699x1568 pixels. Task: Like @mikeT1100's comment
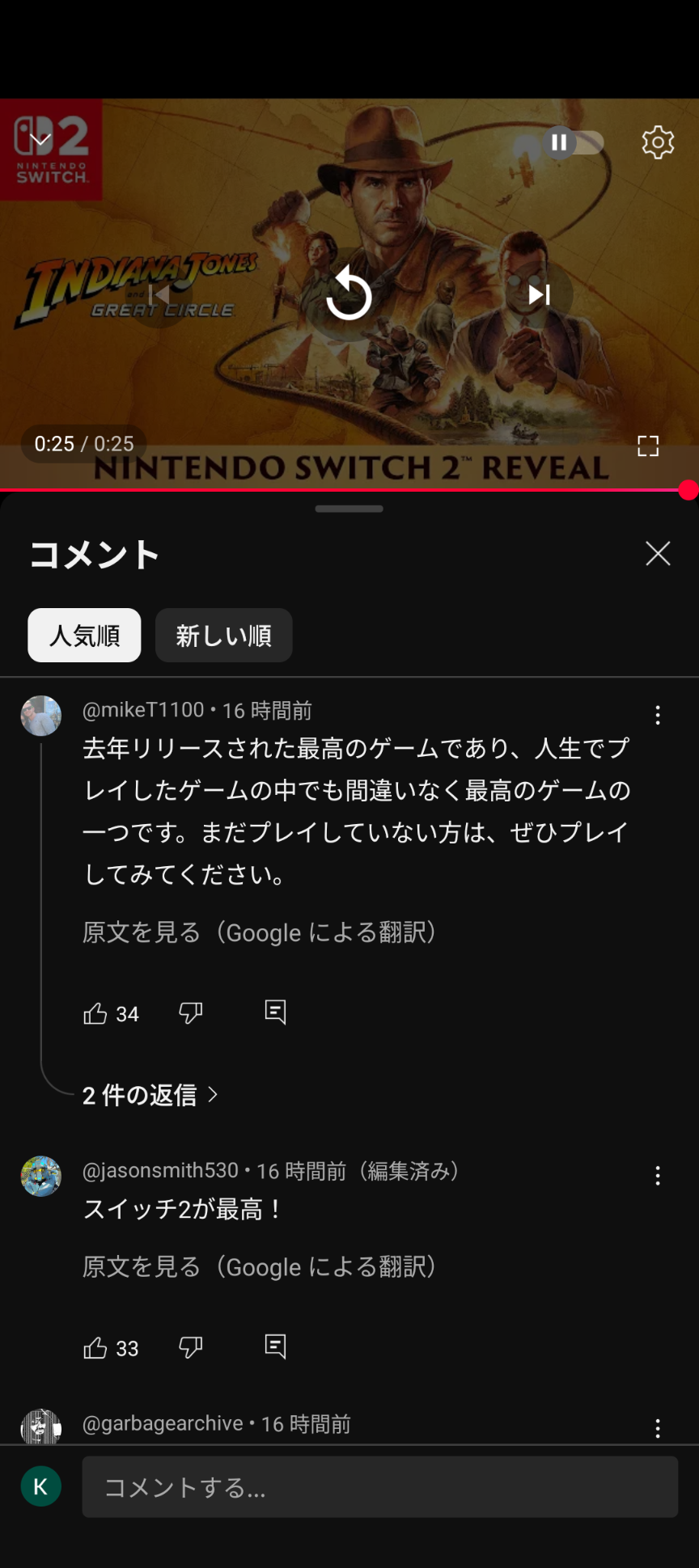(x=95, y=1013)
